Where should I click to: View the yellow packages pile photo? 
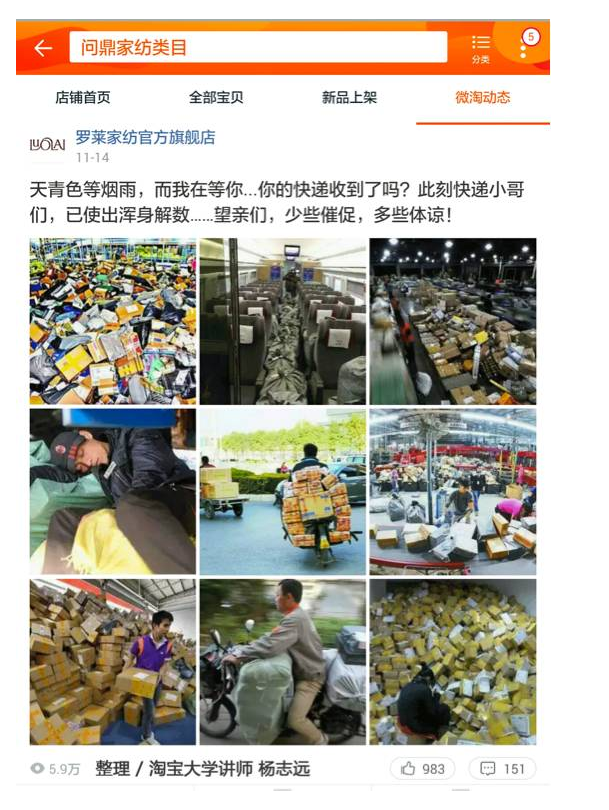pyautogui.click(x=453, y=661)
